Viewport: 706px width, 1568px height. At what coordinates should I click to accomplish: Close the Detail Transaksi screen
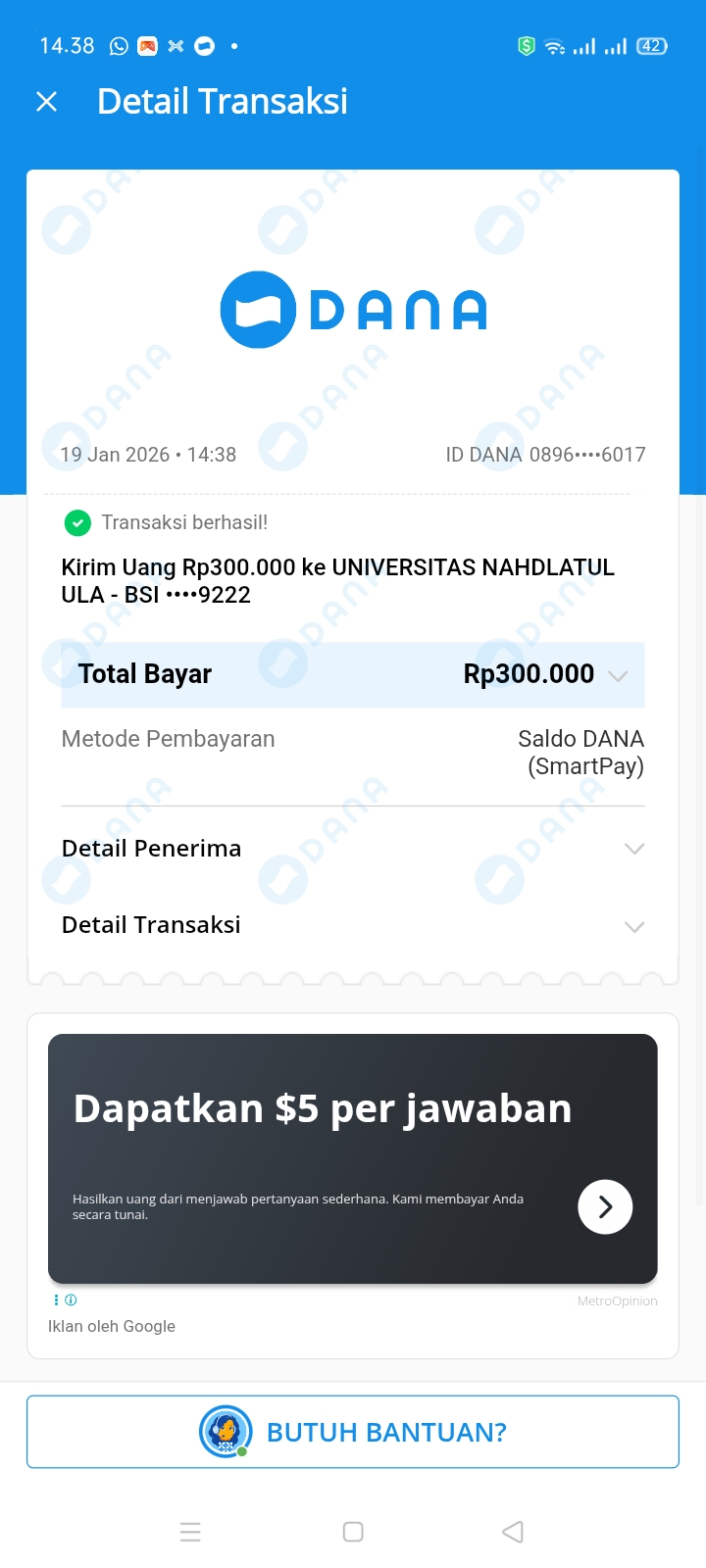pos(46,102)
